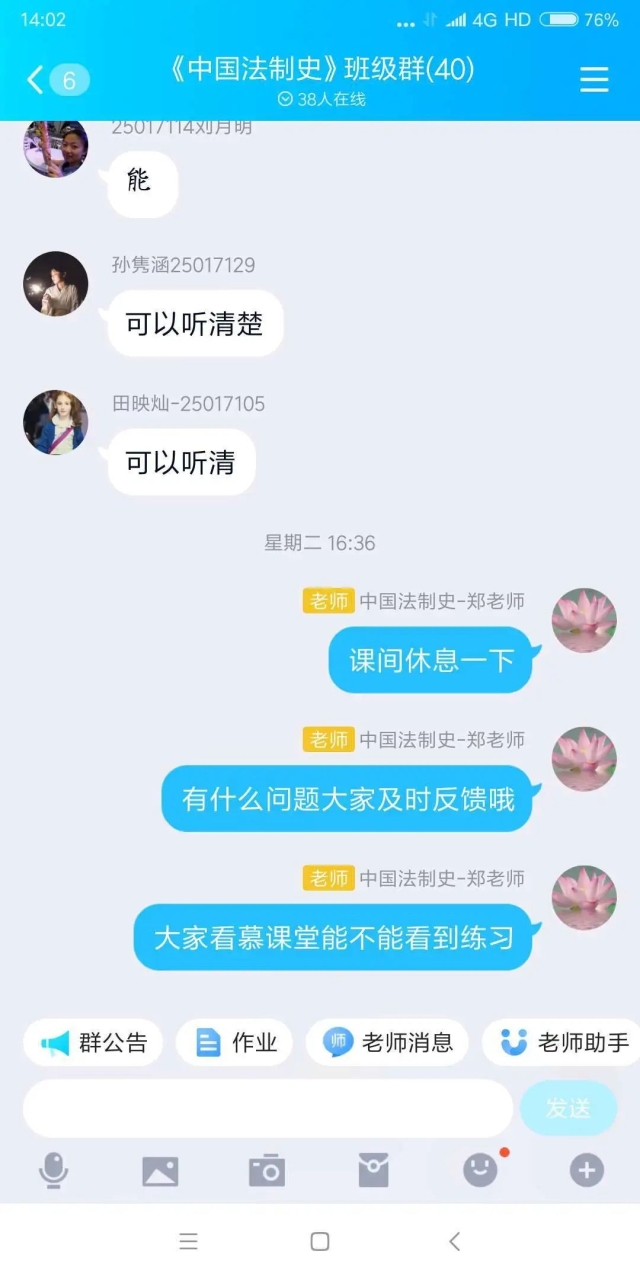Screen dimensions: 640x1280
Task: View 孙隽涵's profile avatar
Action: 56,284
